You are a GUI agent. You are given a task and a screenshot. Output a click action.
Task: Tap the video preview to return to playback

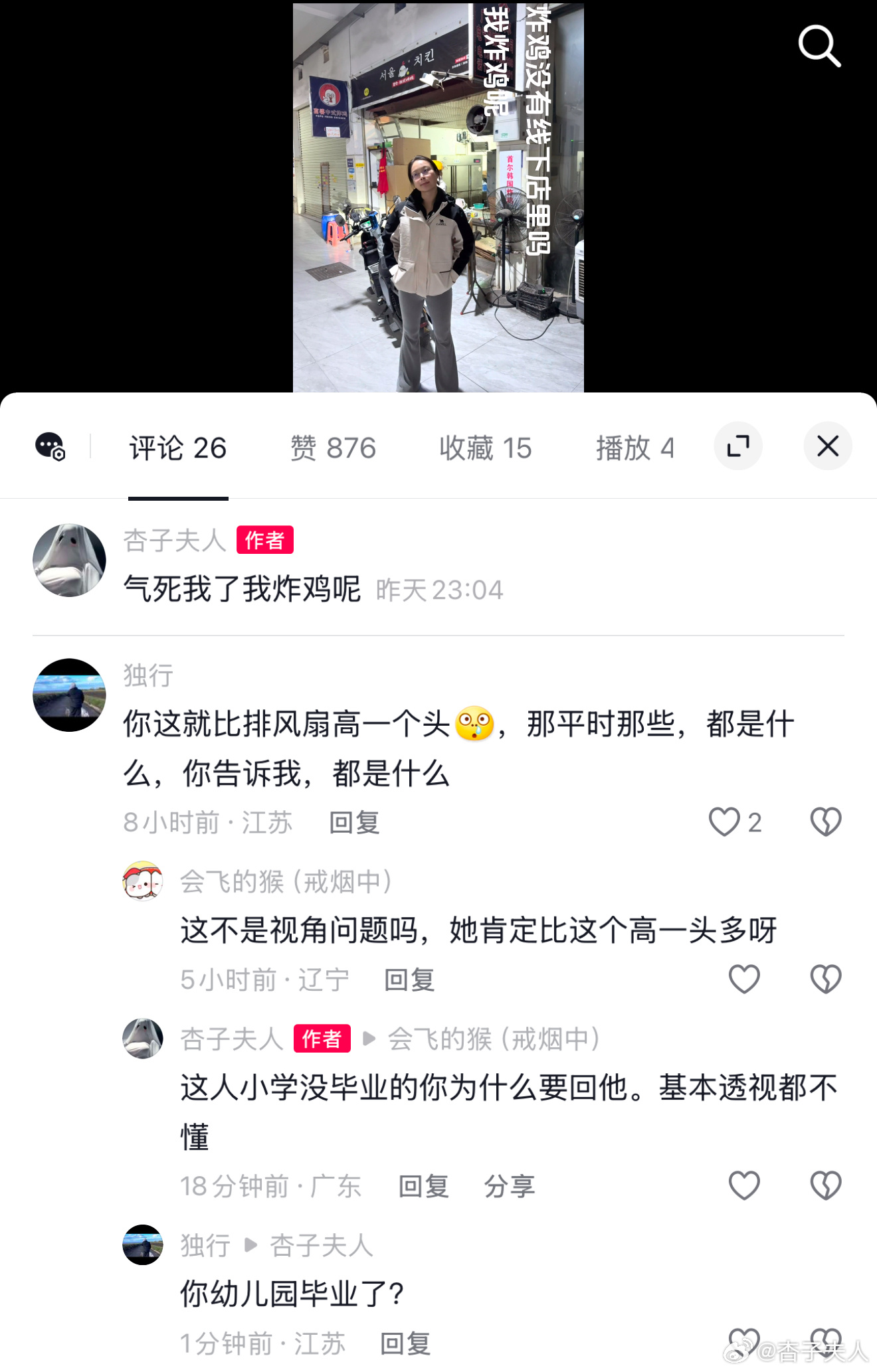[438, 197]
